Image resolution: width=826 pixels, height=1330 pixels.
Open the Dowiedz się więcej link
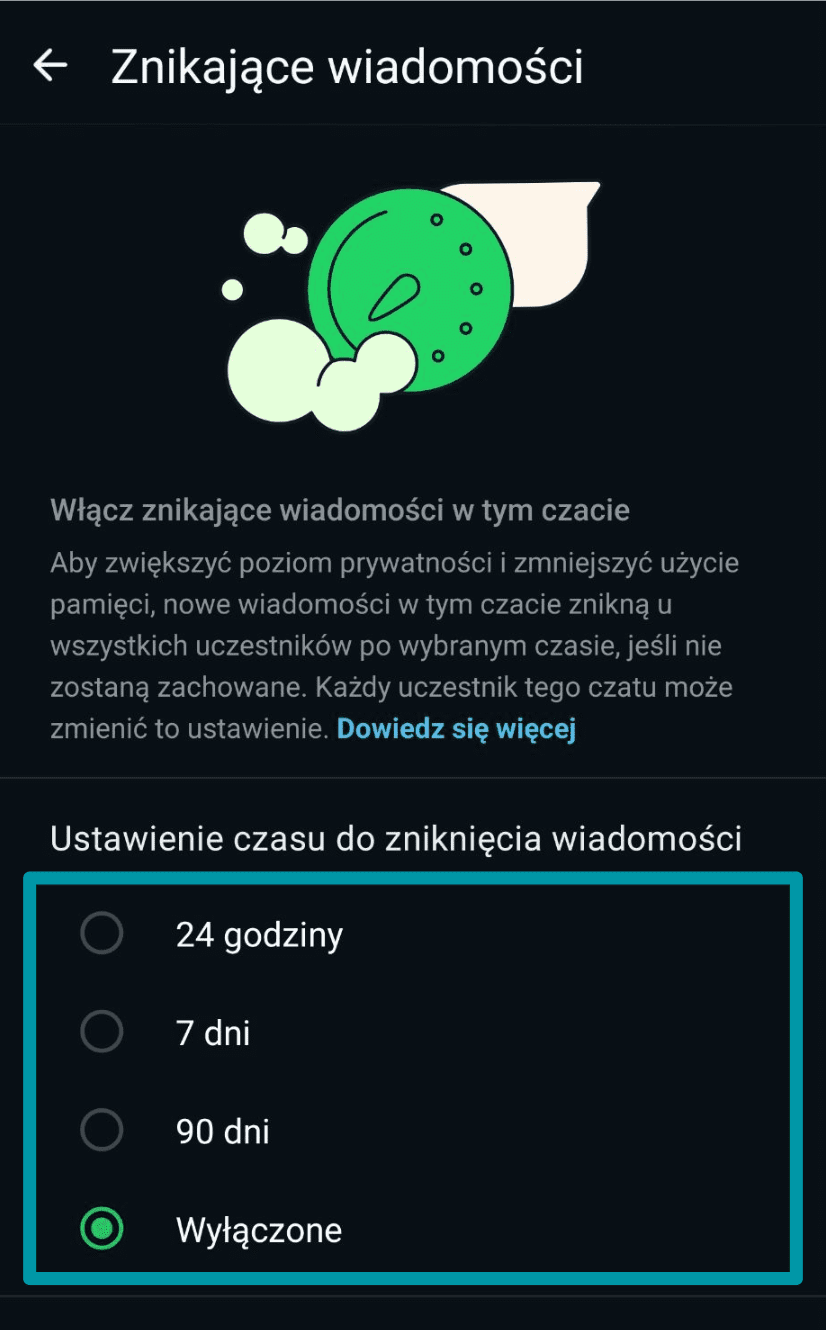456,729
